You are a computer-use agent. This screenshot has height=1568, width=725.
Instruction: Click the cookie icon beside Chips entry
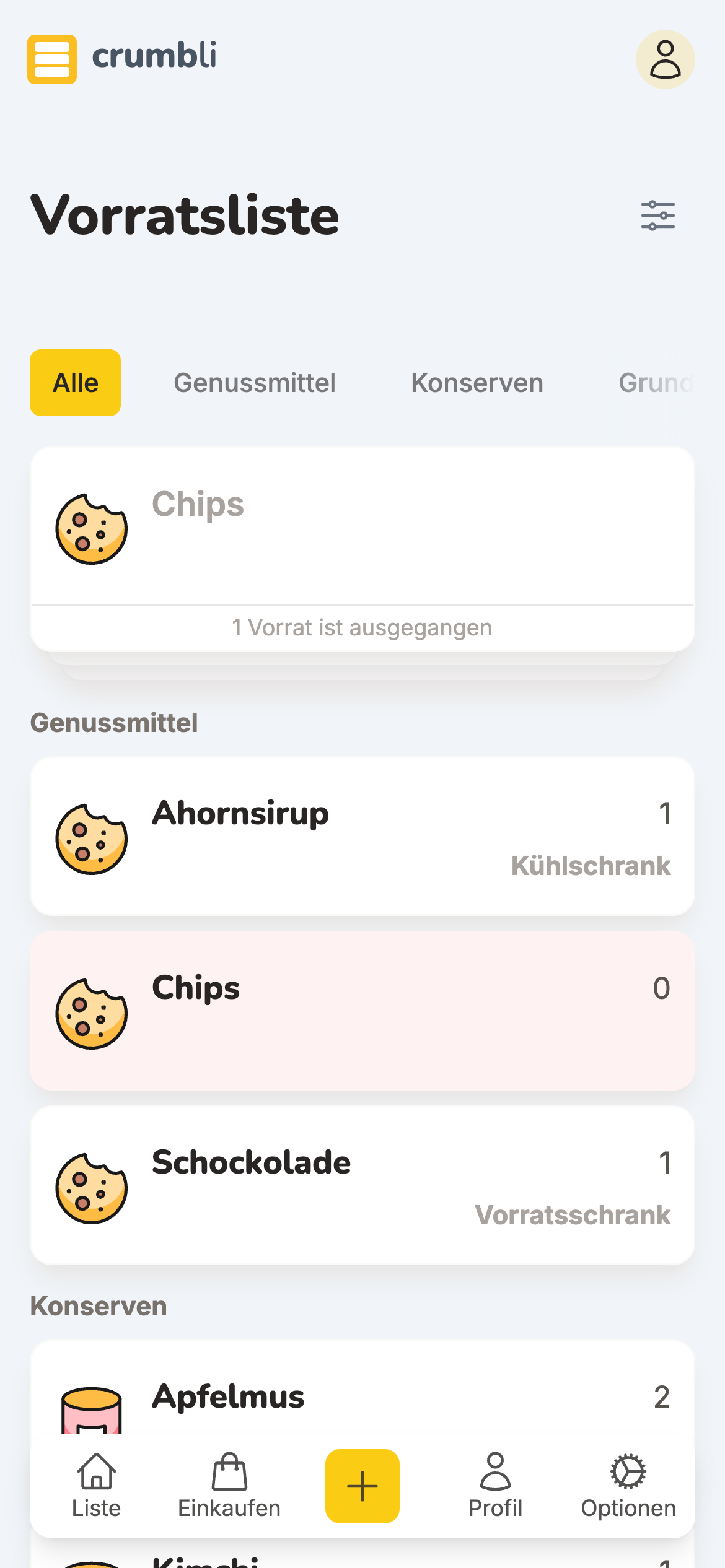(91, 1011)
